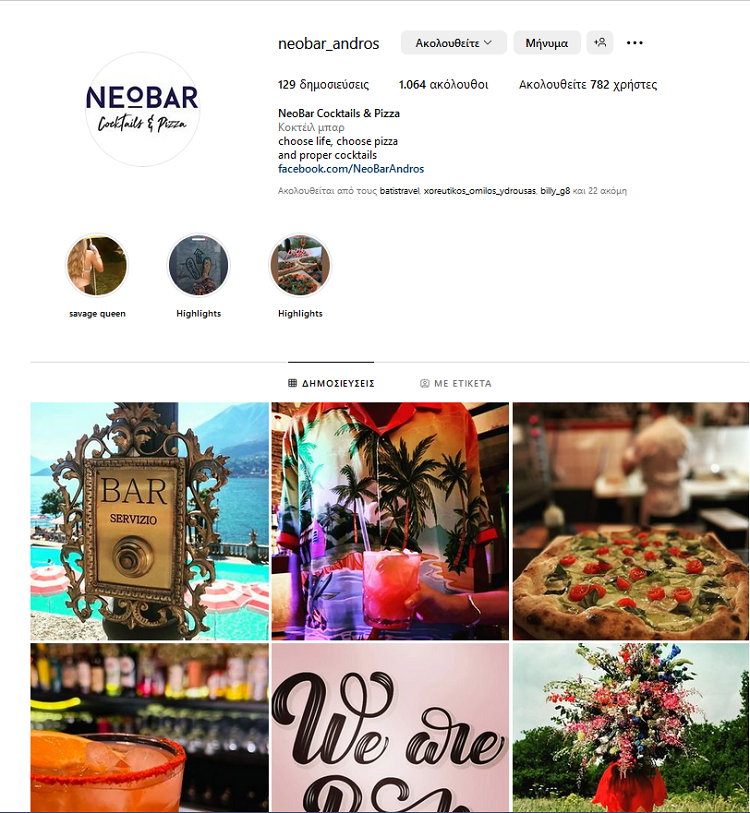750x813 pixels.
Task: Open the savage queen story highlight
Action: 97,266
